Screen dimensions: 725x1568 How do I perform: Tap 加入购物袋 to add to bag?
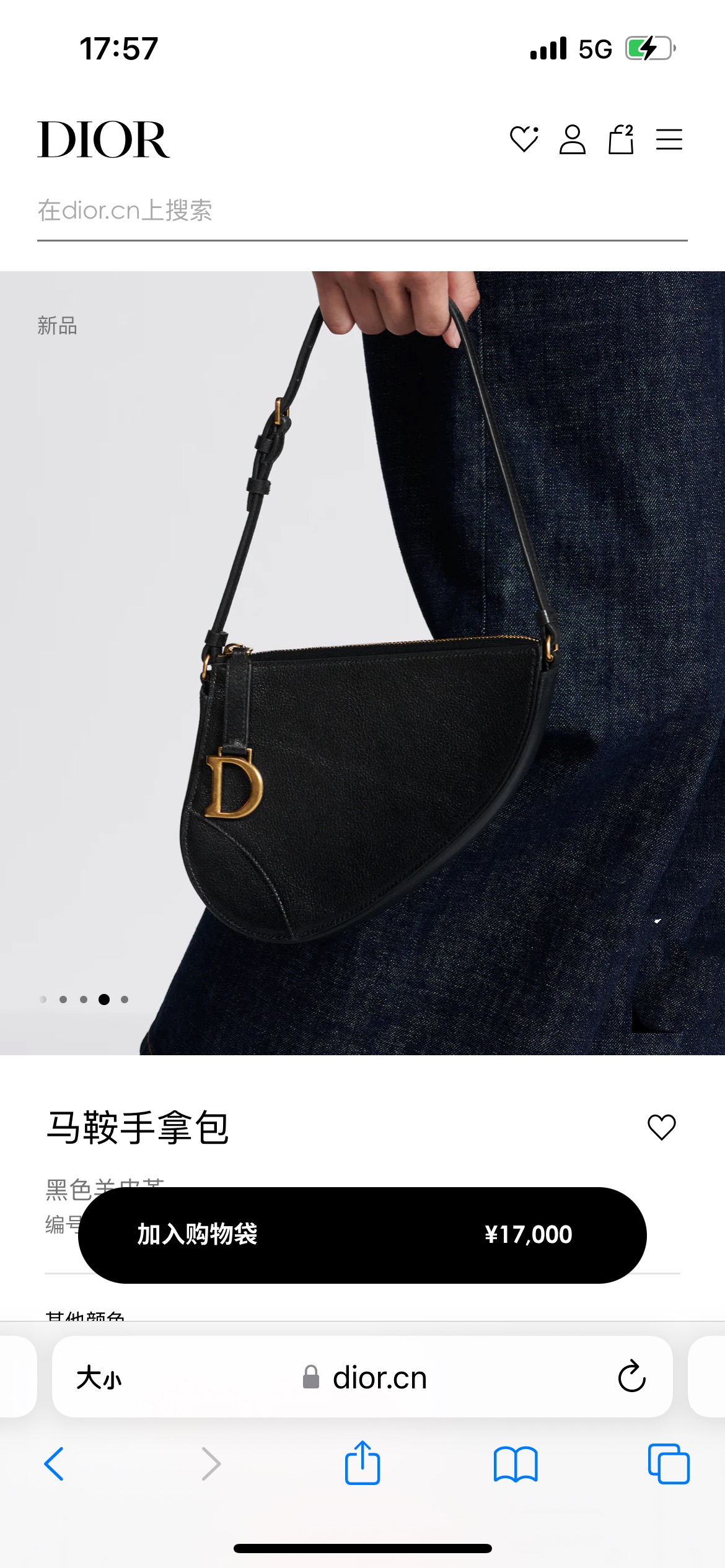click(x=362, y=1235)
